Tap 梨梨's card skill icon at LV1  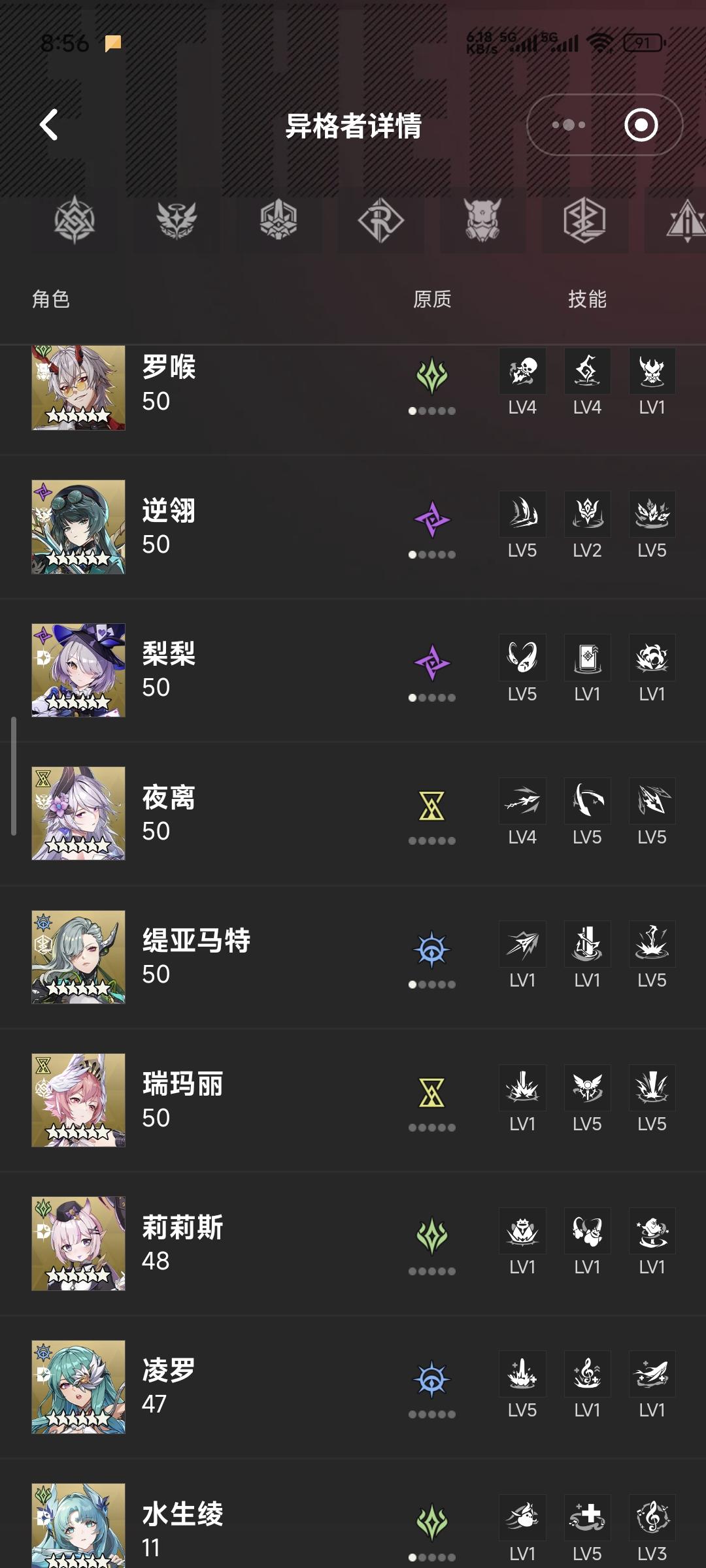coord(587,659)
